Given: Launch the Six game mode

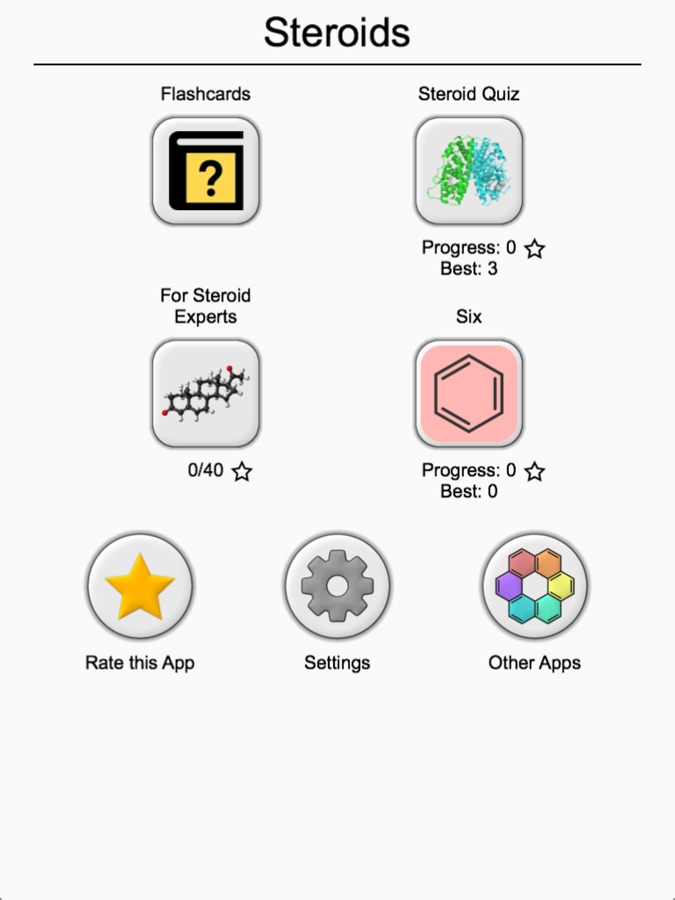Looking at the screenshot, I should point(469,393).
